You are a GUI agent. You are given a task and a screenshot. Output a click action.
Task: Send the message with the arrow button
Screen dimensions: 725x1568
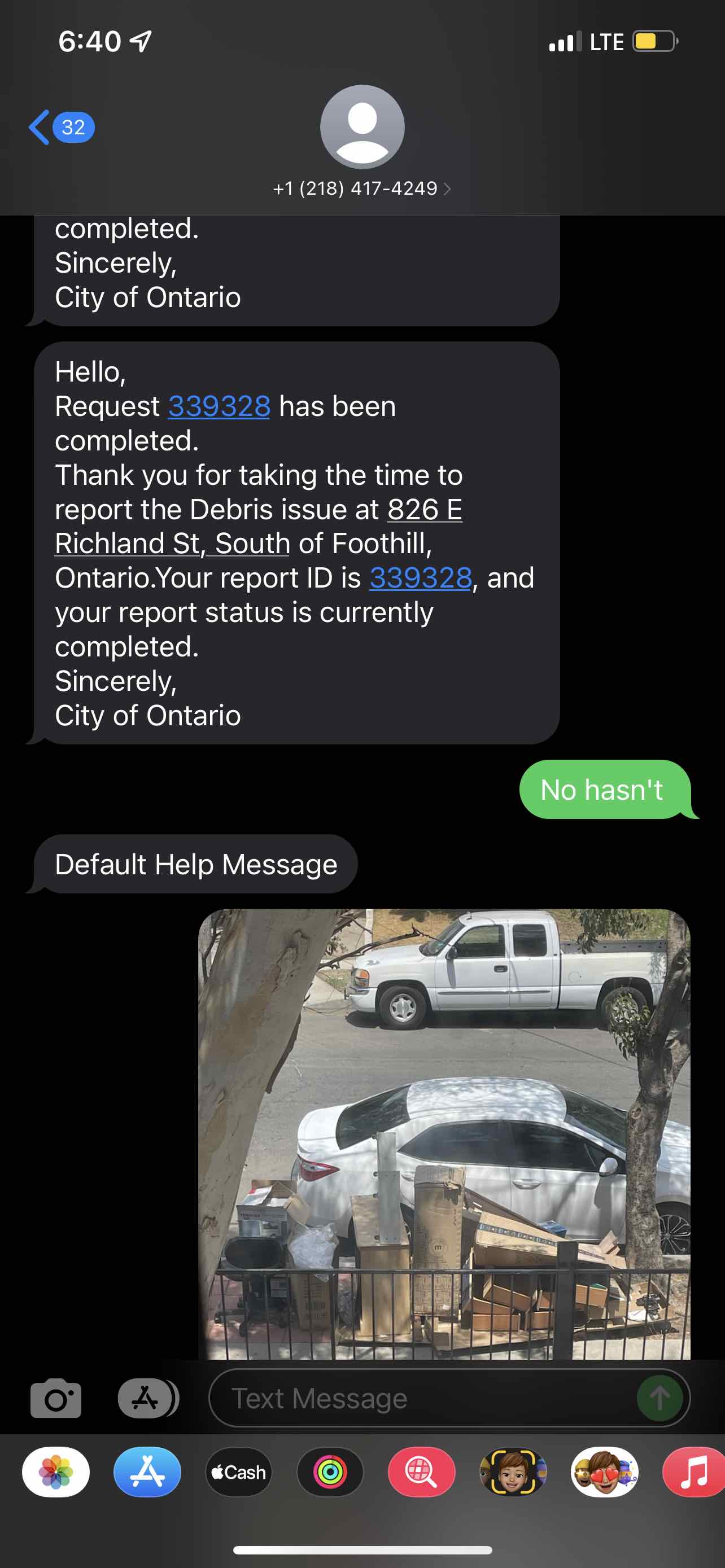660,1398
